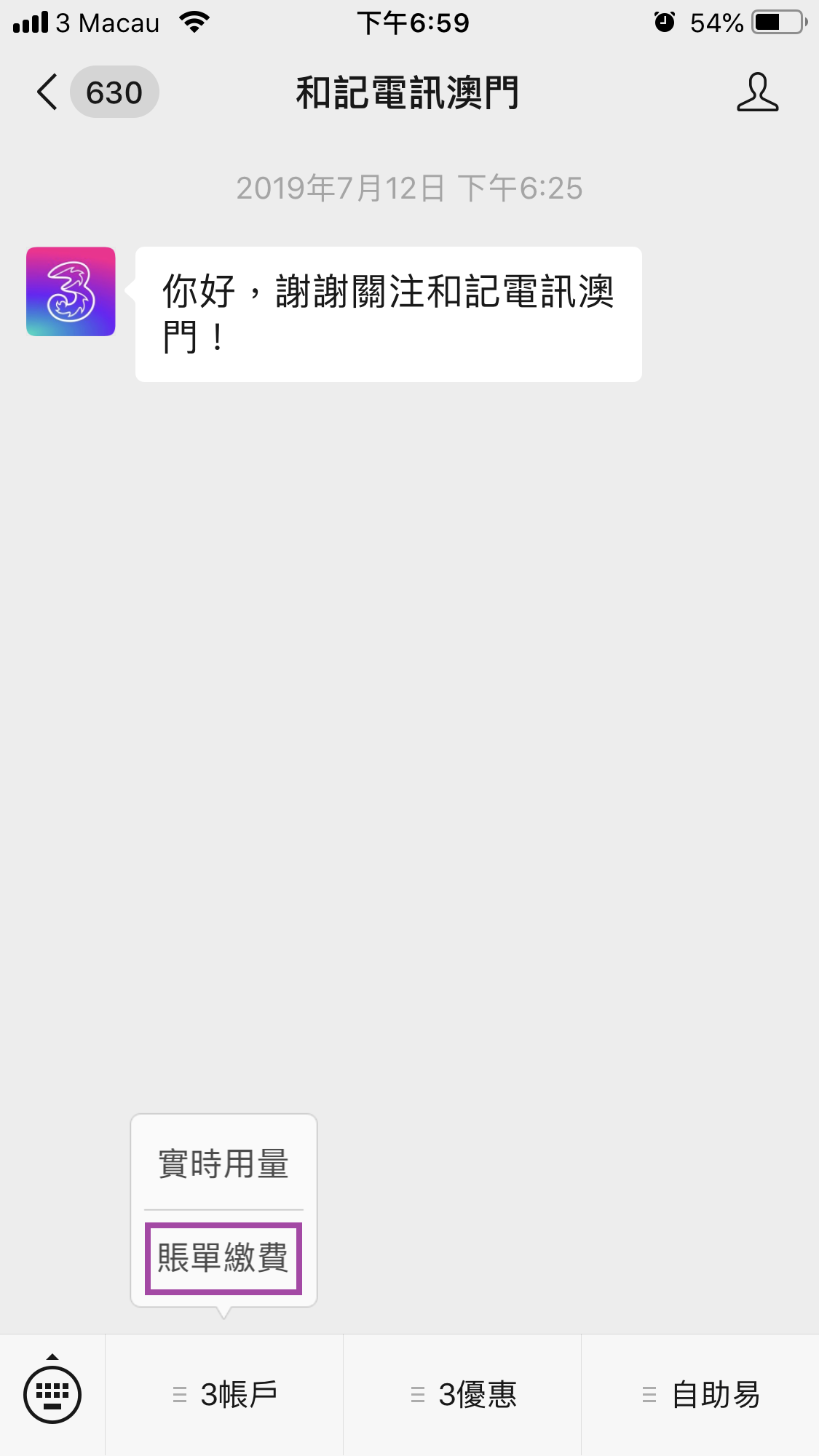Select 賬單繳費 from the popup menu
Viewport: 819px width, 1456px height.
pos(223,1258)
